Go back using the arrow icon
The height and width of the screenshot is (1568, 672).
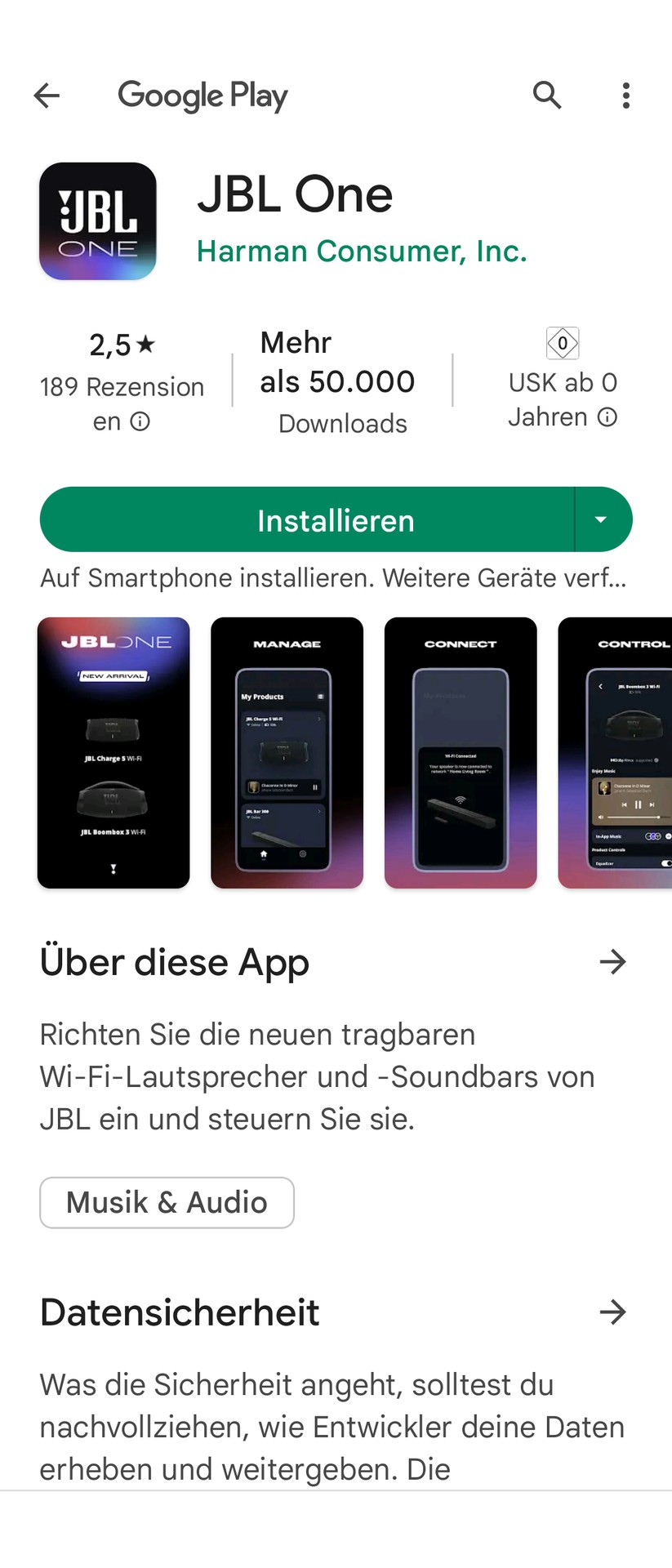point(47,96)
